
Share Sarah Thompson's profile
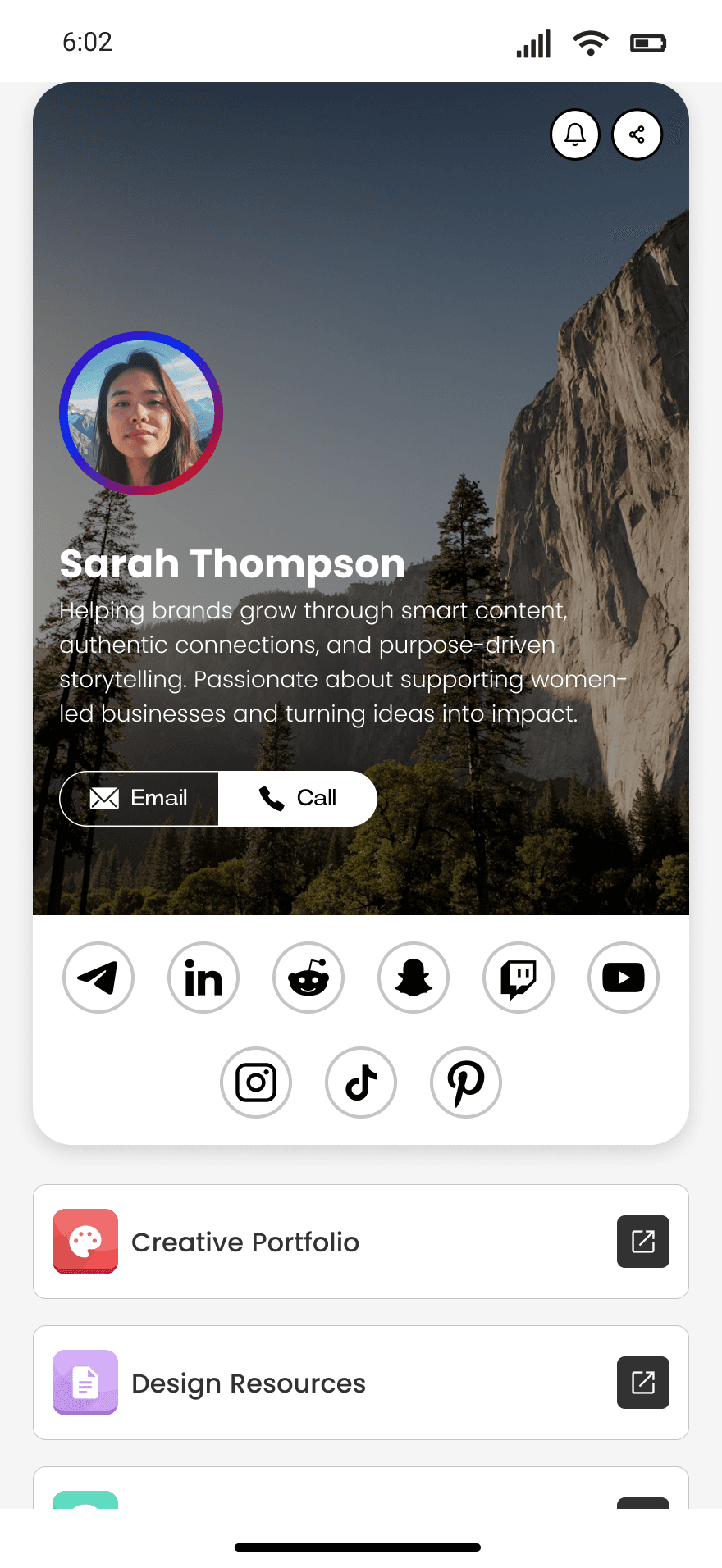(x=637, y=134)
